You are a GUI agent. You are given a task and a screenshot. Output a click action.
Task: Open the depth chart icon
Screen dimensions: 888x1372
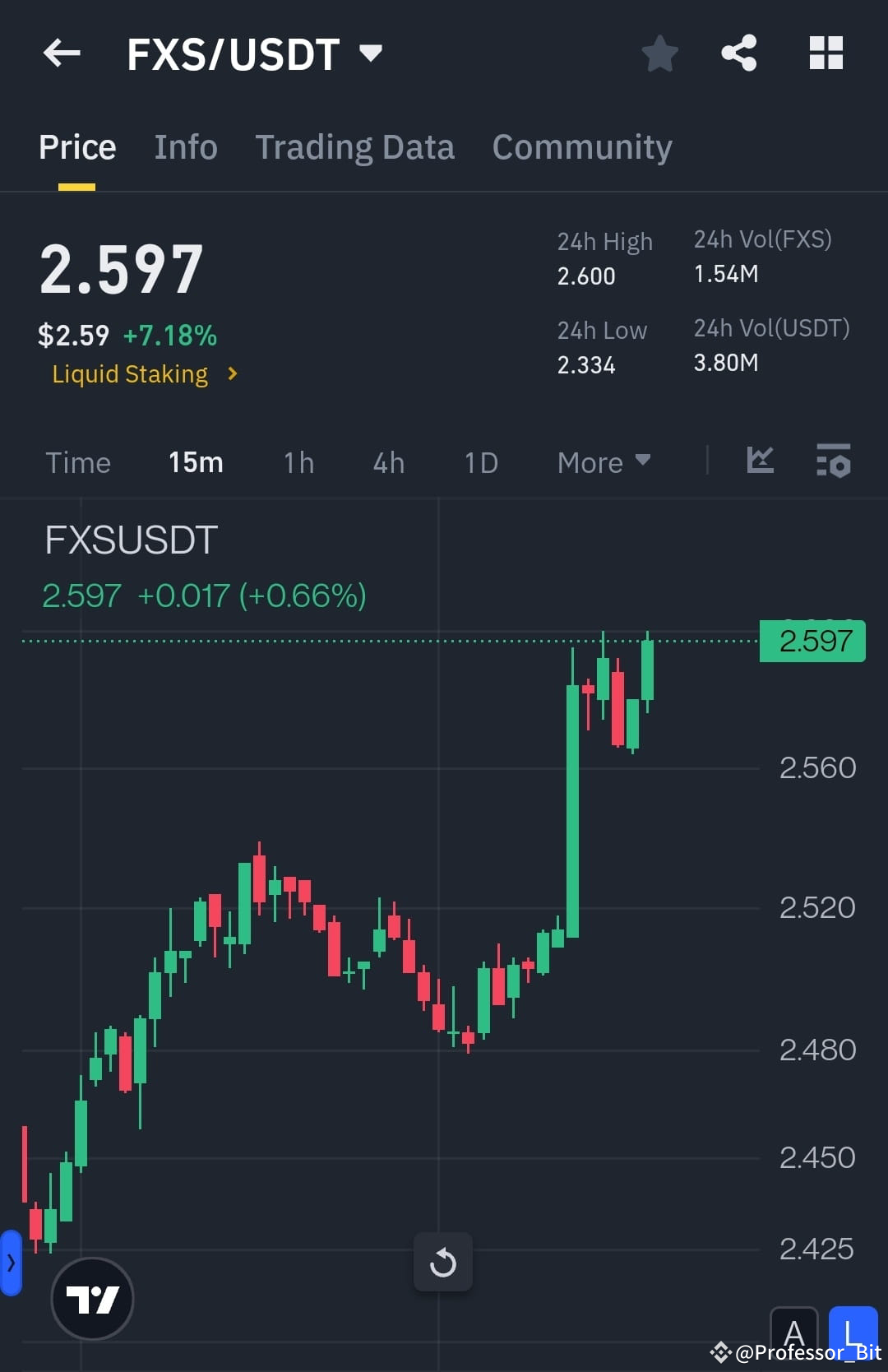point(760,461)
